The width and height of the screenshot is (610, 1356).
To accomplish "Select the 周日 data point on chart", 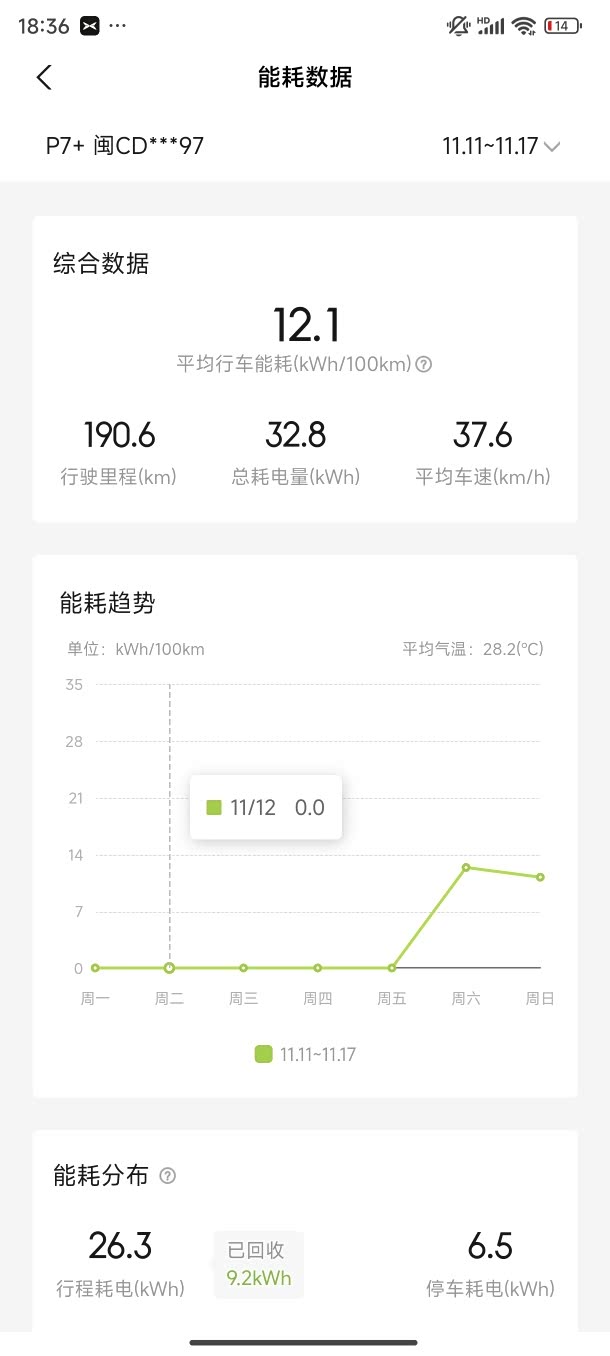I will point(540,877).
